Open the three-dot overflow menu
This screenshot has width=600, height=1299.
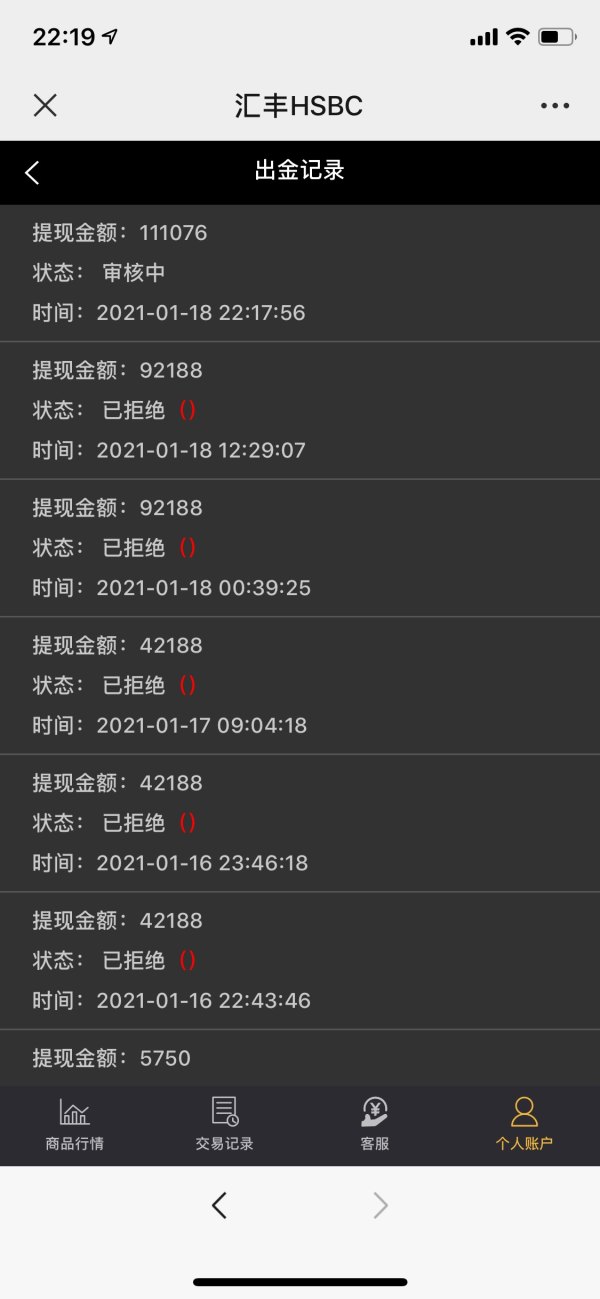[554, 105]
